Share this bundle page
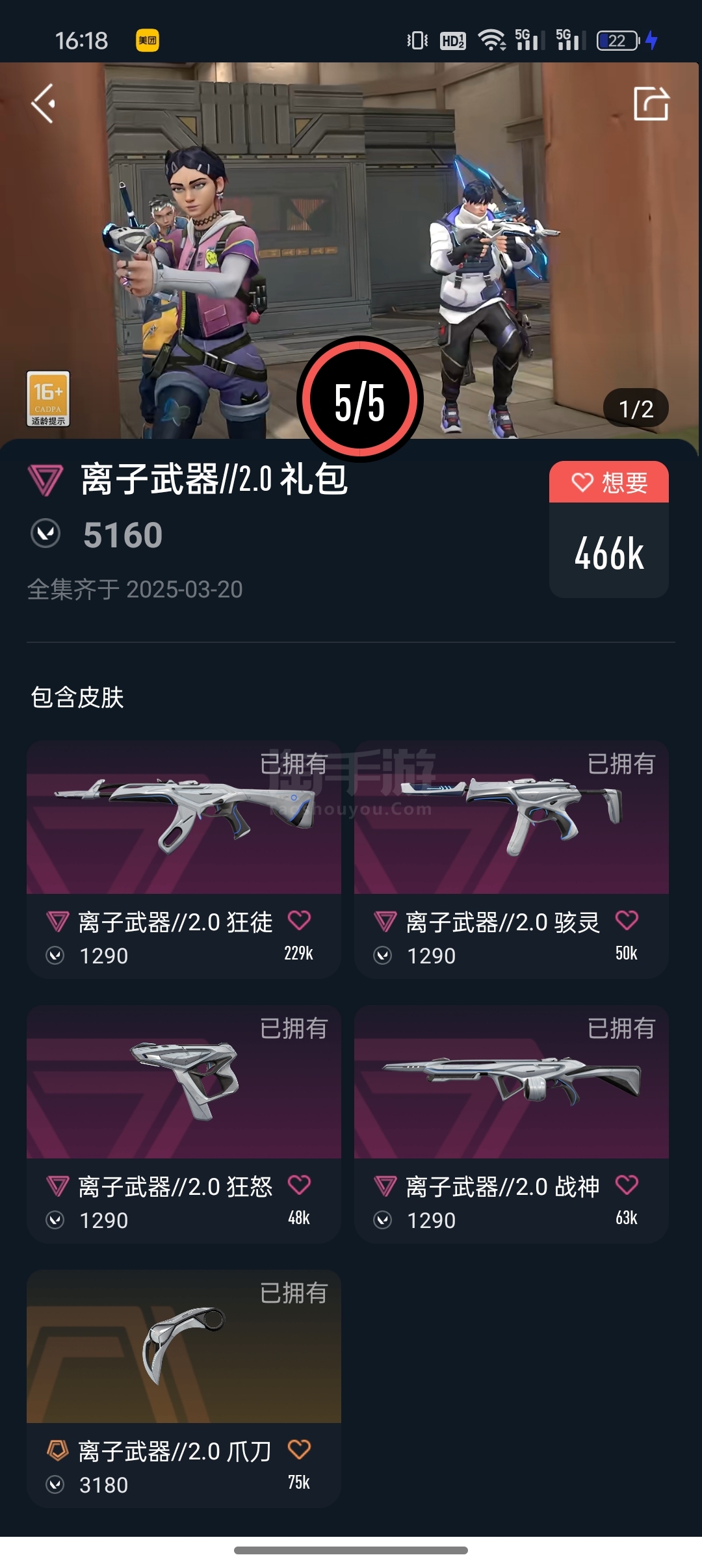 tap(651, 103)
